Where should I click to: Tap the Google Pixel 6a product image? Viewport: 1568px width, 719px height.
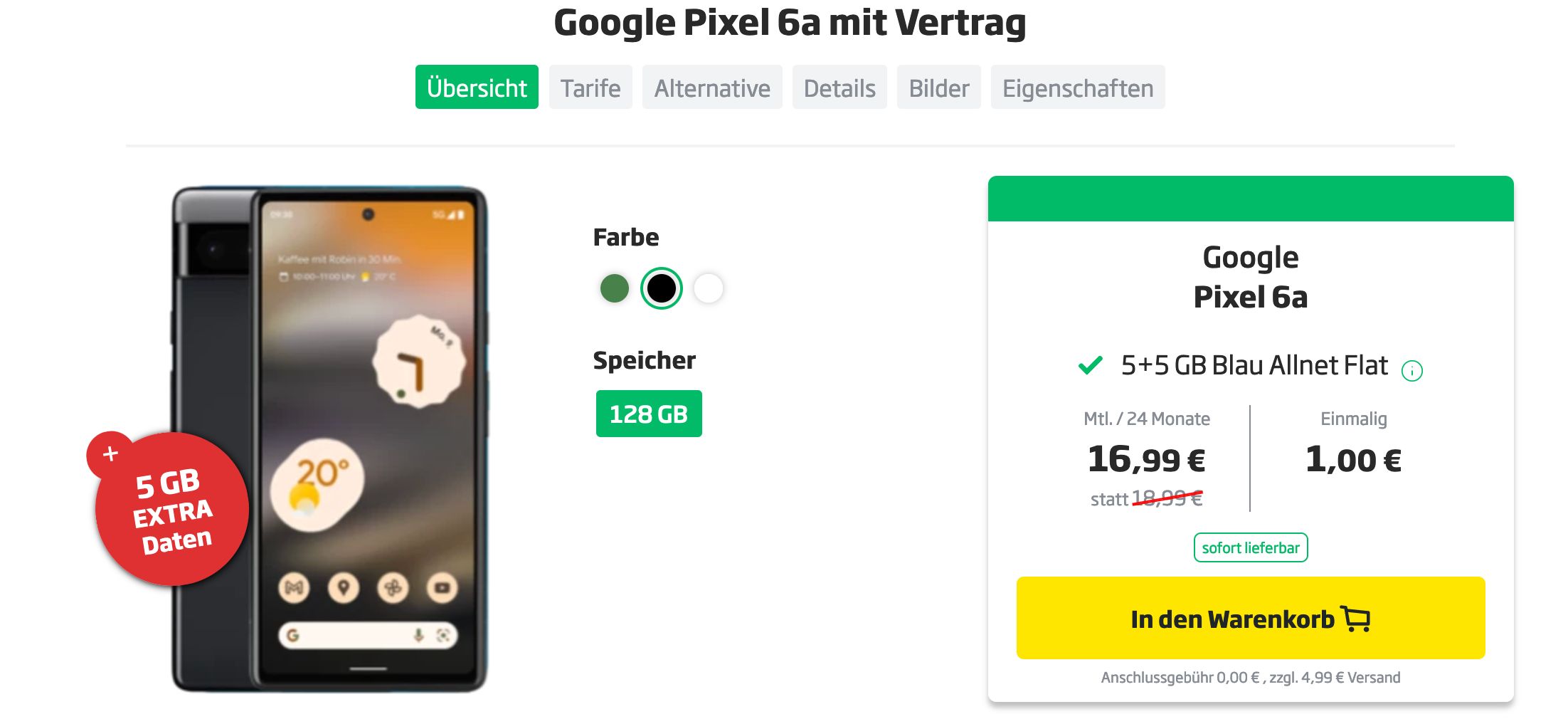(x=331, y=438)
